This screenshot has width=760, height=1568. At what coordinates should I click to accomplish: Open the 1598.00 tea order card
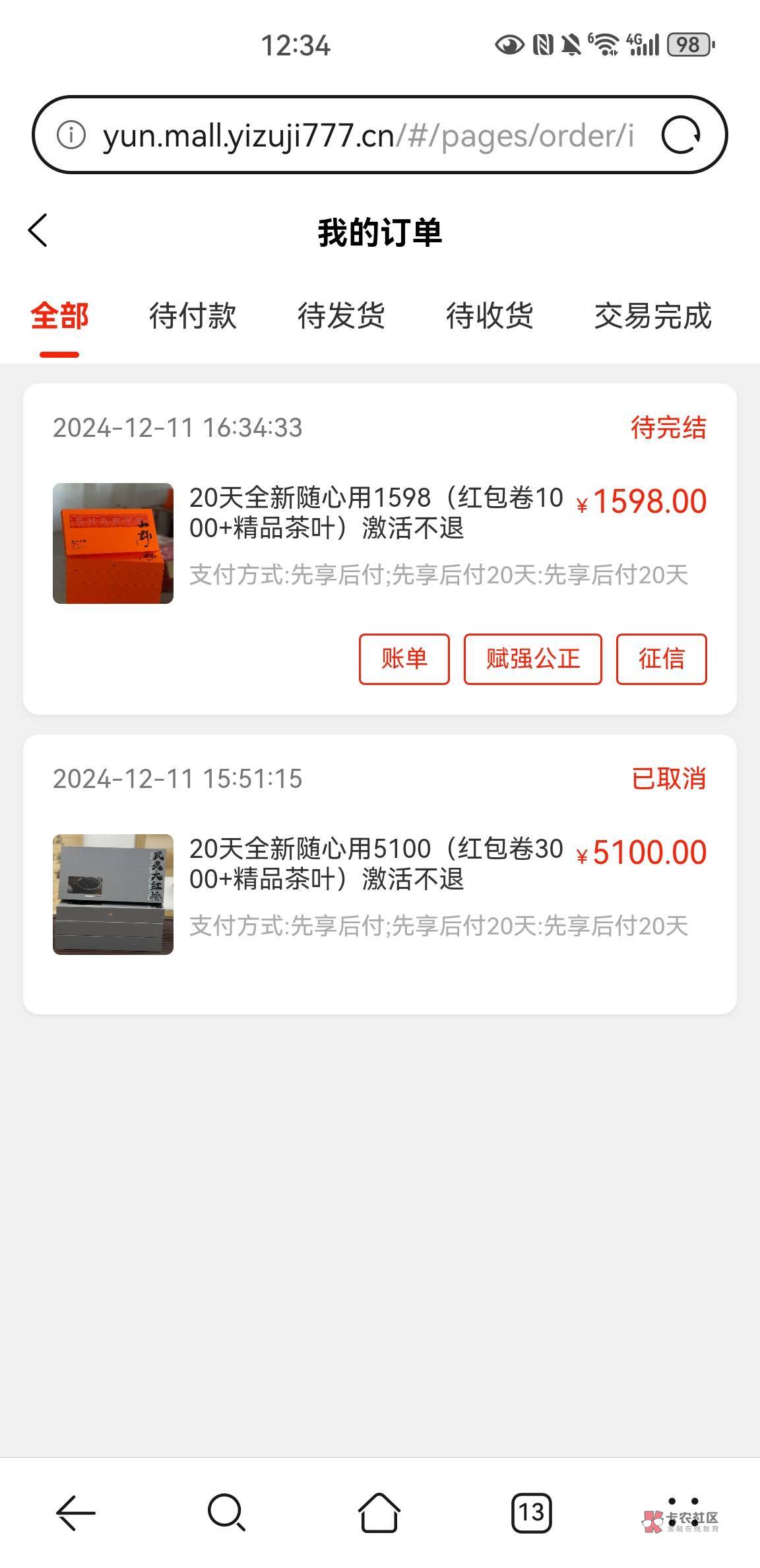coord(376,528)
